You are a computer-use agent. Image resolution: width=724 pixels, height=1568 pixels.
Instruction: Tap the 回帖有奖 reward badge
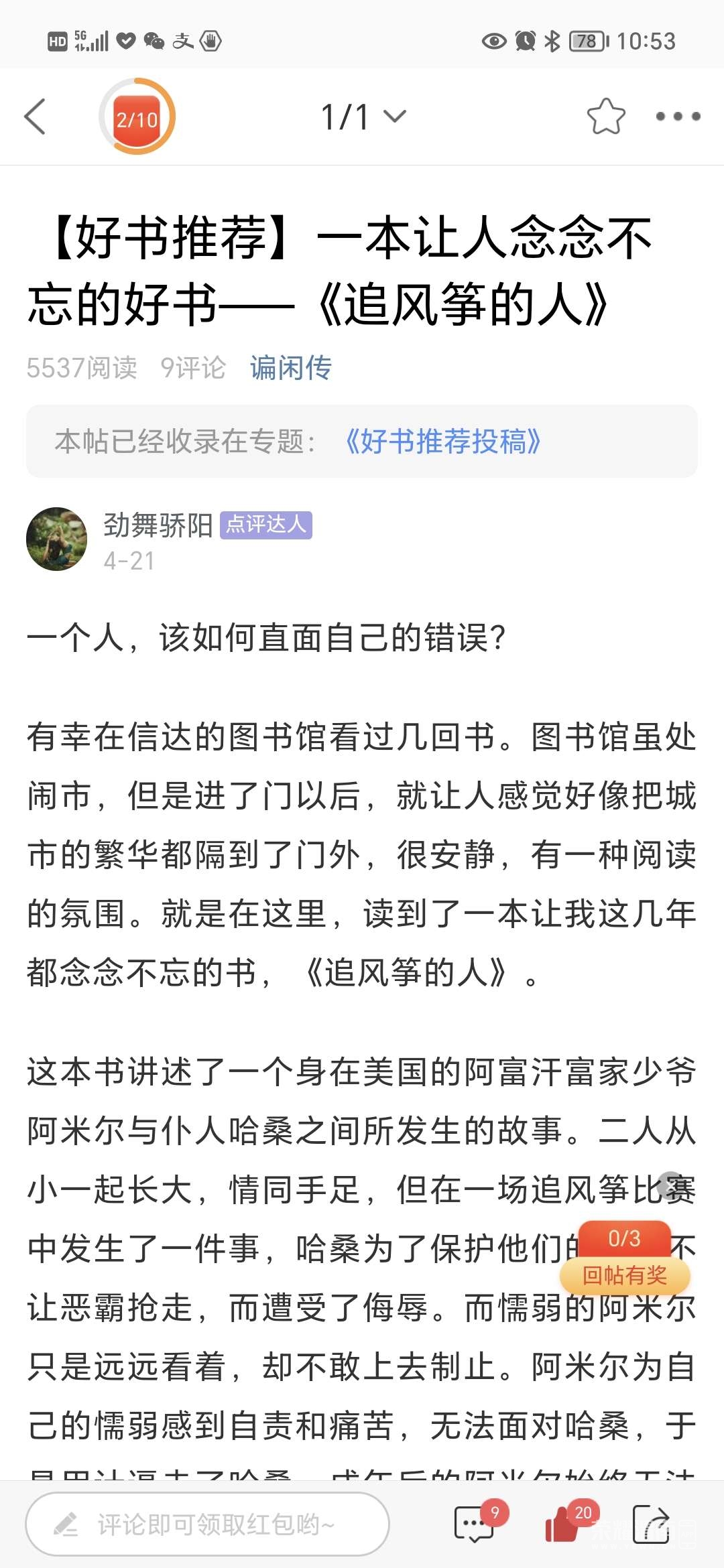pyautogui.click(x=624, y=1275)
